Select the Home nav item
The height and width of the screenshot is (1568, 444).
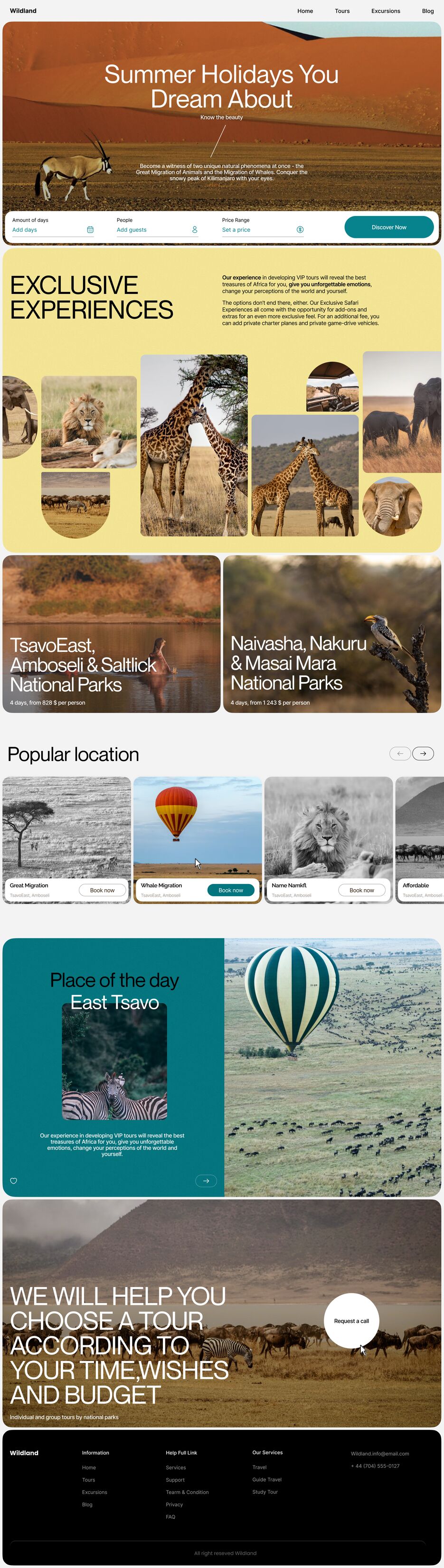pyautogui.click(x=305, y=11)
